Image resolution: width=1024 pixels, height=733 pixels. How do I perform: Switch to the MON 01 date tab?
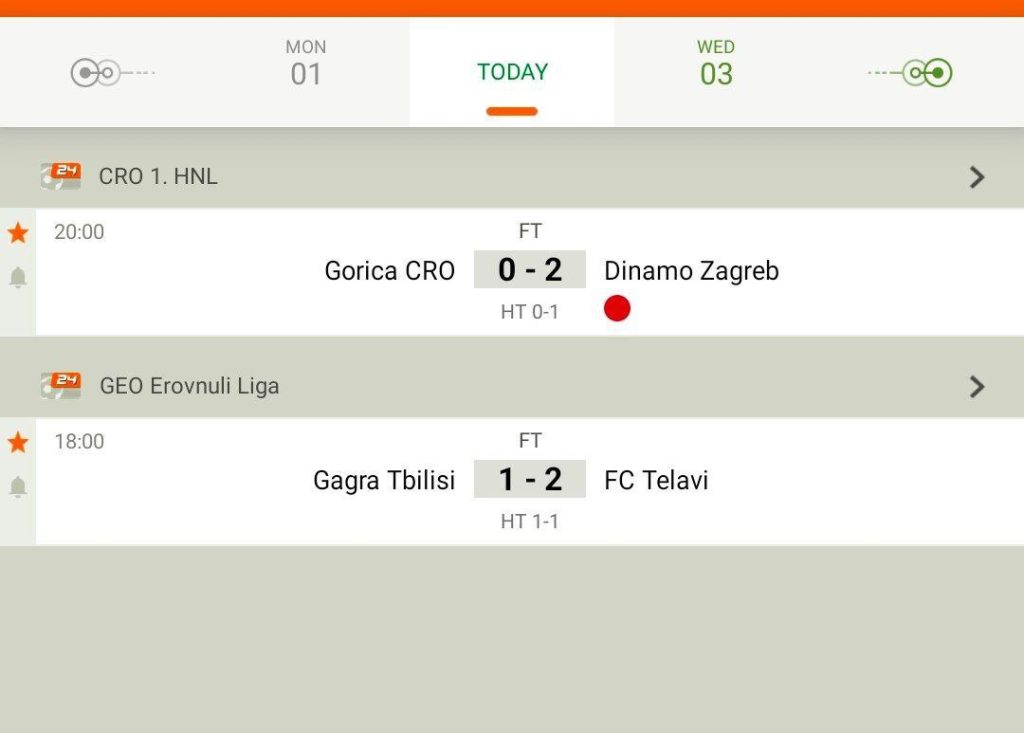[306, 63]
